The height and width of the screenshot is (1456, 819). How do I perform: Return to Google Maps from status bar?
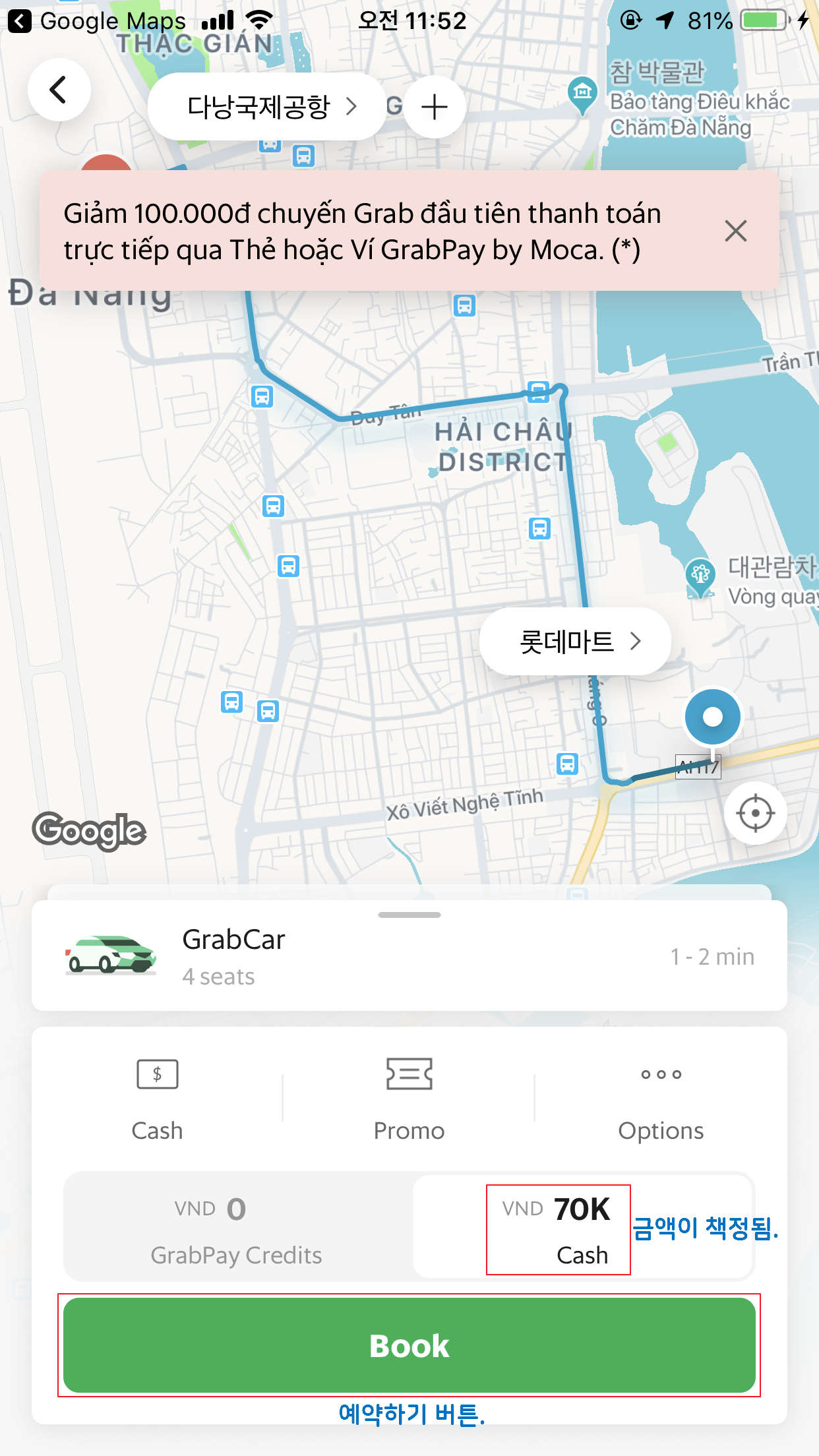[99, 21]
